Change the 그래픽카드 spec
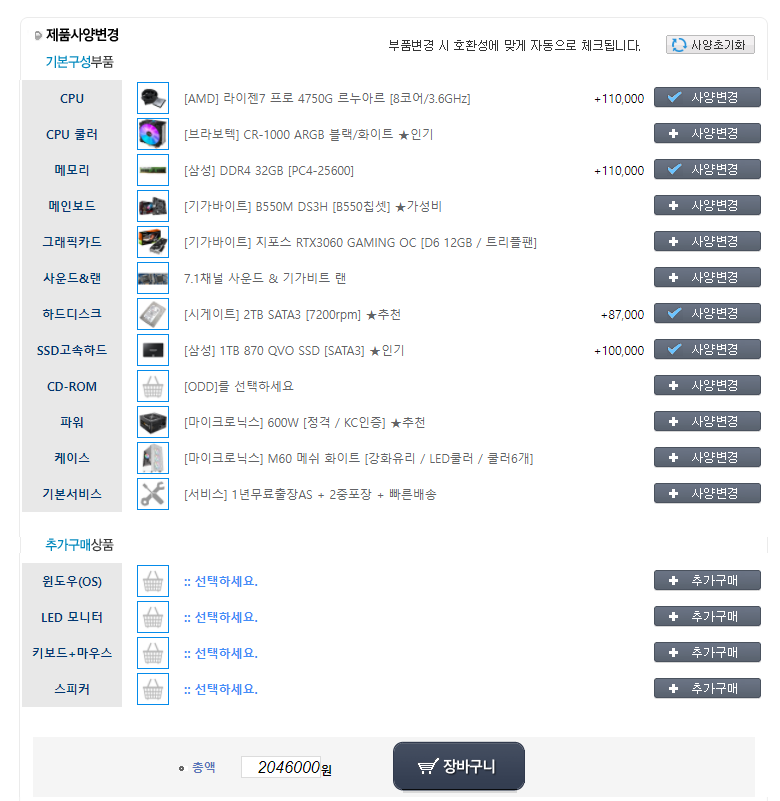Viewport: 780px width, 801px height. (707, 242)
